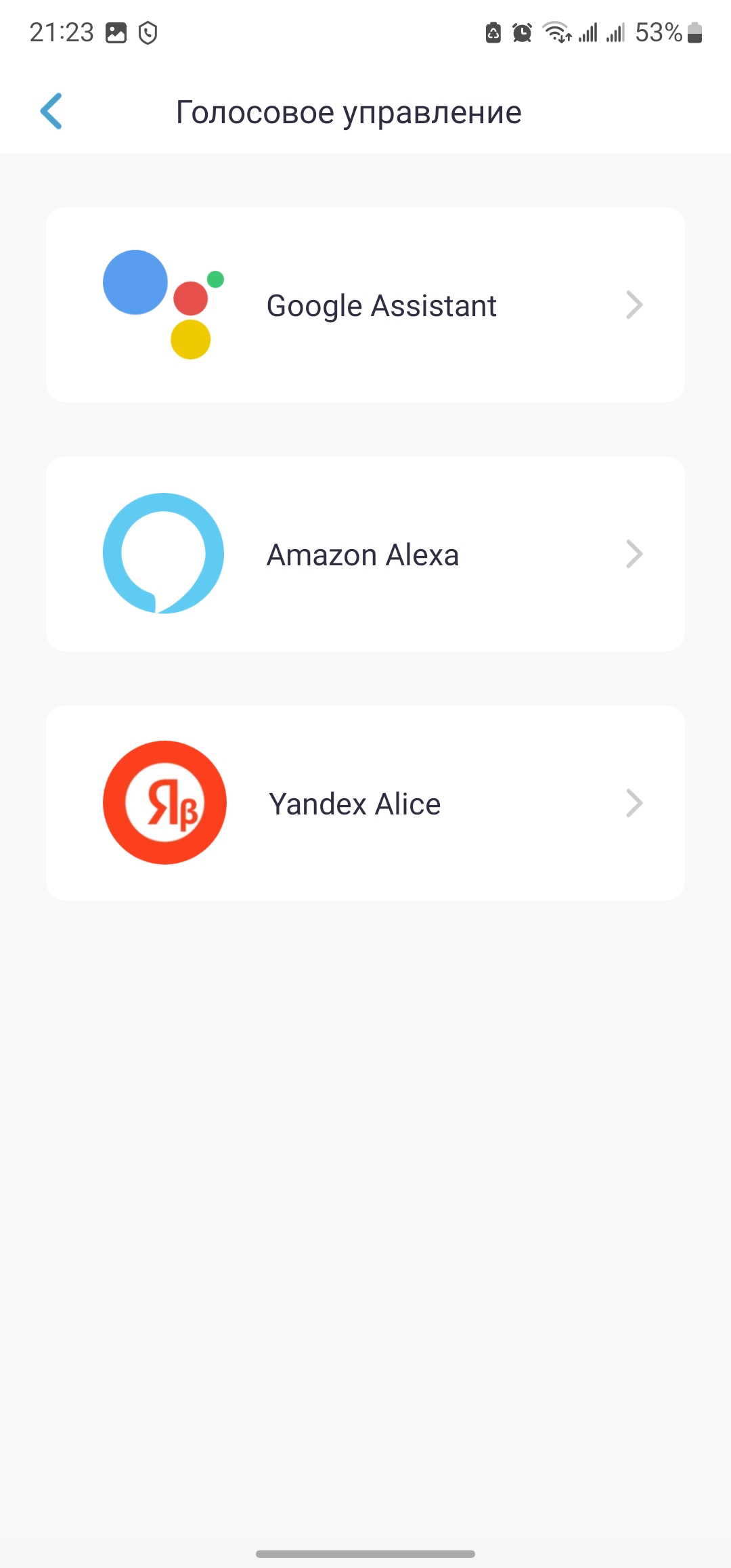Go back from the voice control screen

click(51, 111)
